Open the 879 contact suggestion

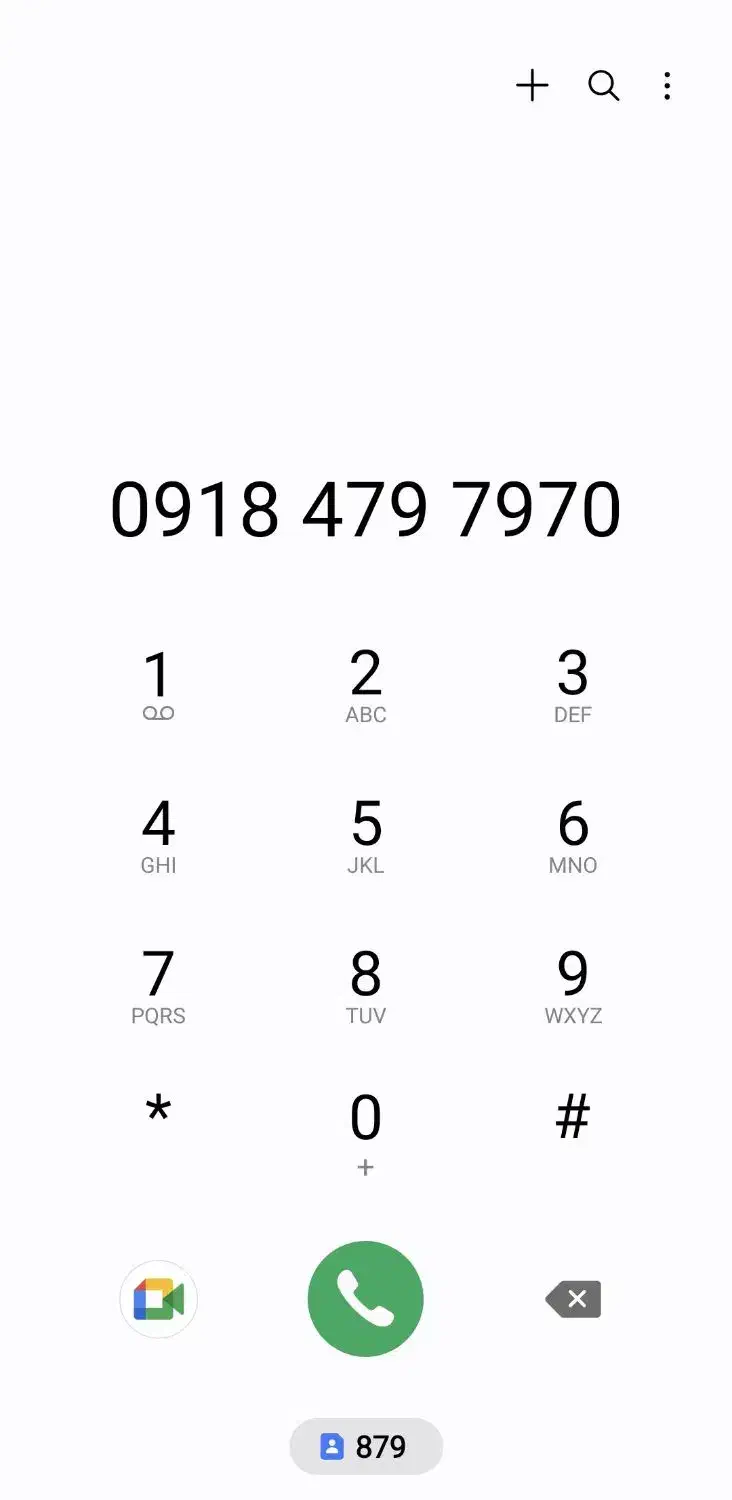coord(366,1446)
